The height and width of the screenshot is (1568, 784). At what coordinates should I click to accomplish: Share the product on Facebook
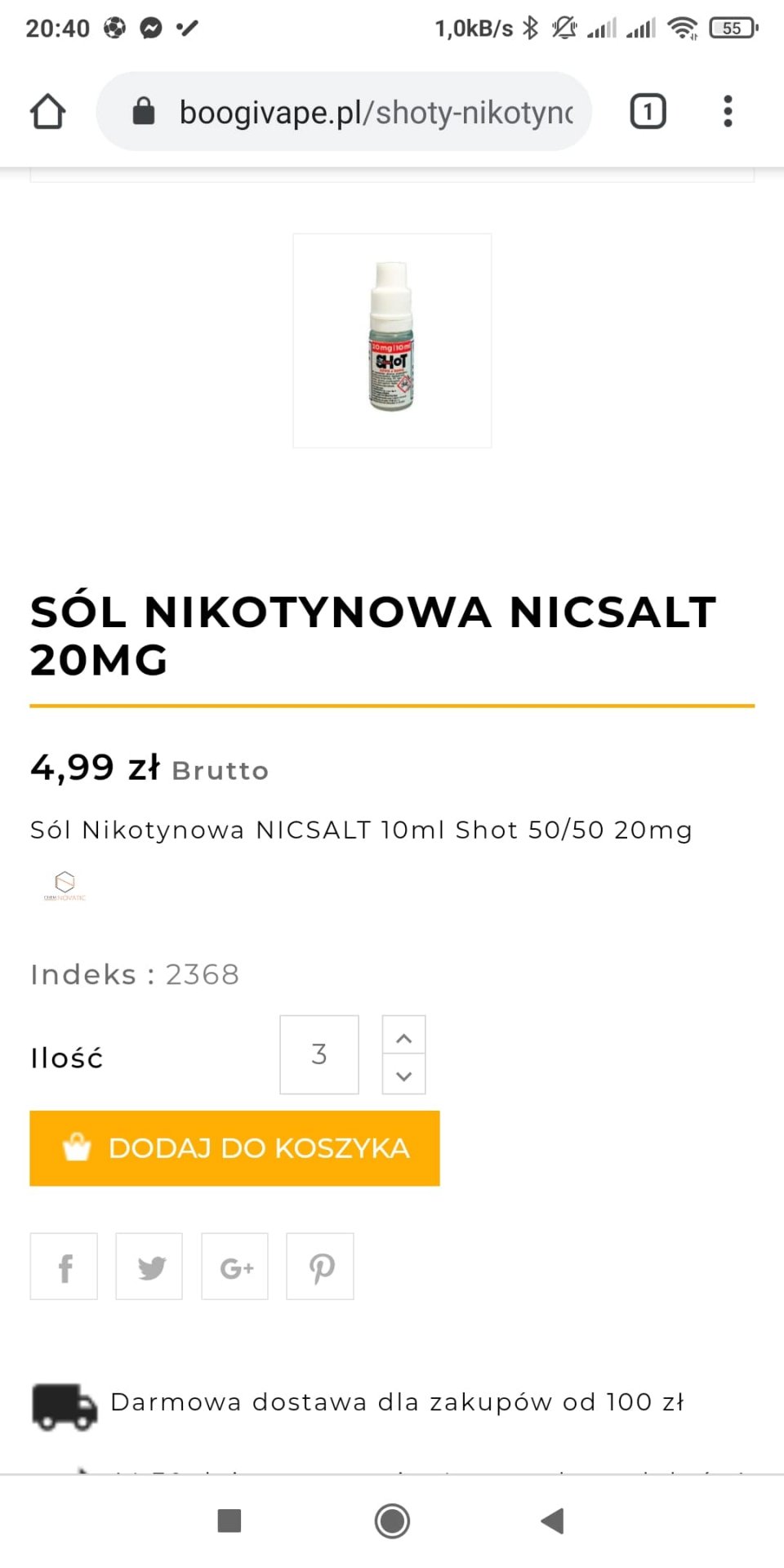coord(64,1267)
